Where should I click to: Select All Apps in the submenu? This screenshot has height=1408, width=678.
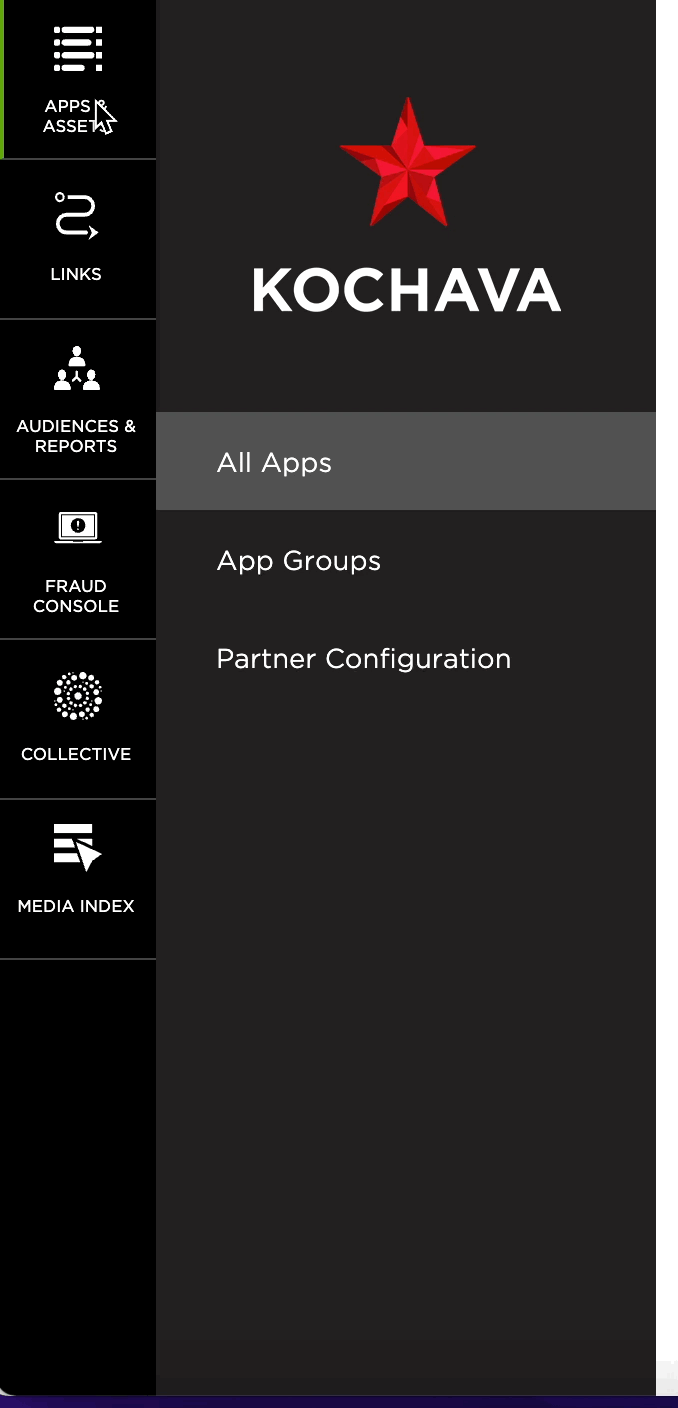[x=274, y=463]
